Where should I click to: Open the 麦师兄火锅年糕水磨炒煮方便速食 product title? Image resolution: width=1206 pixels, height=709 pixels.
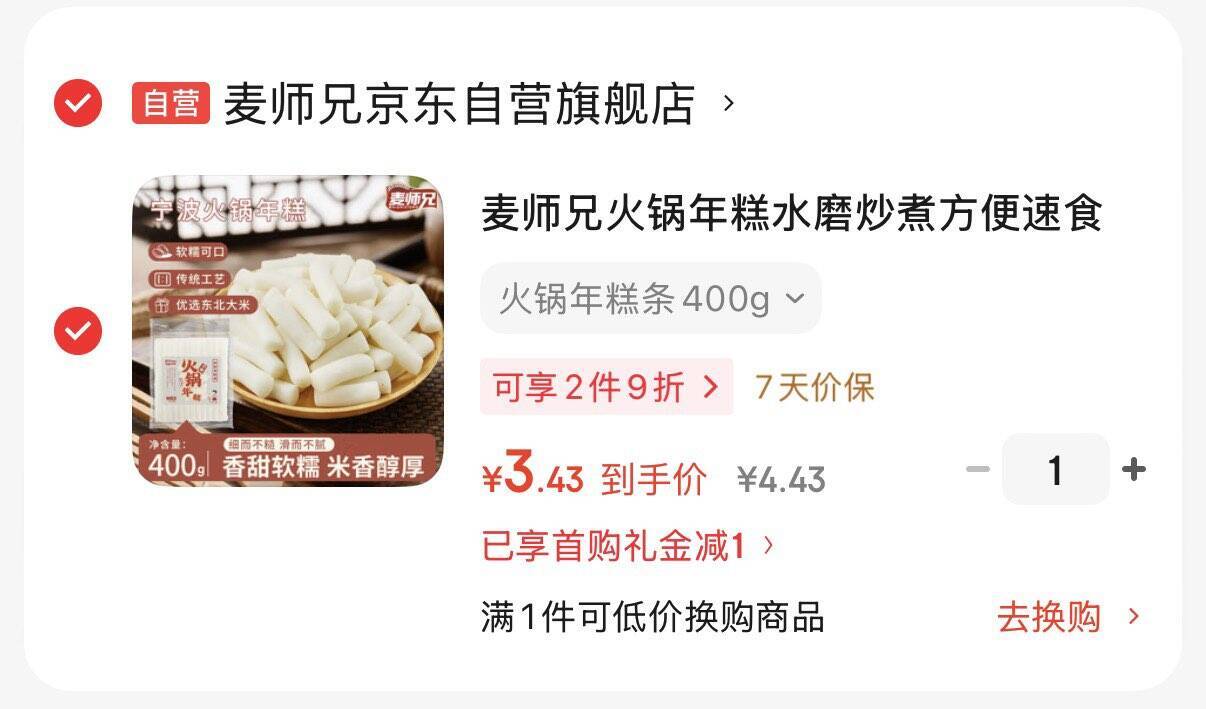point(791,214)
